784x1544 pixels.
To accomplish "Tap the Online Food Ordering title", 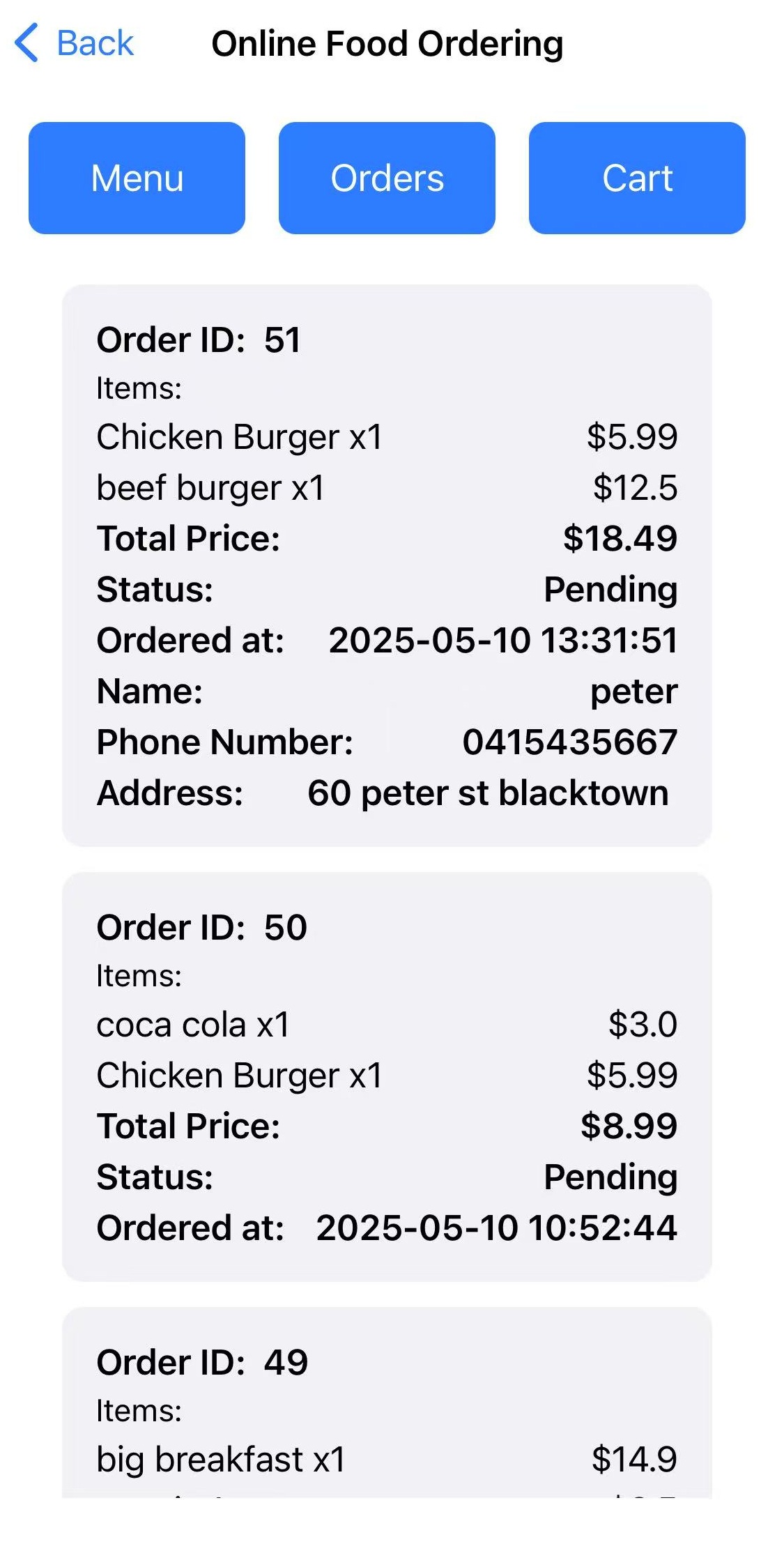I will 387,43.
